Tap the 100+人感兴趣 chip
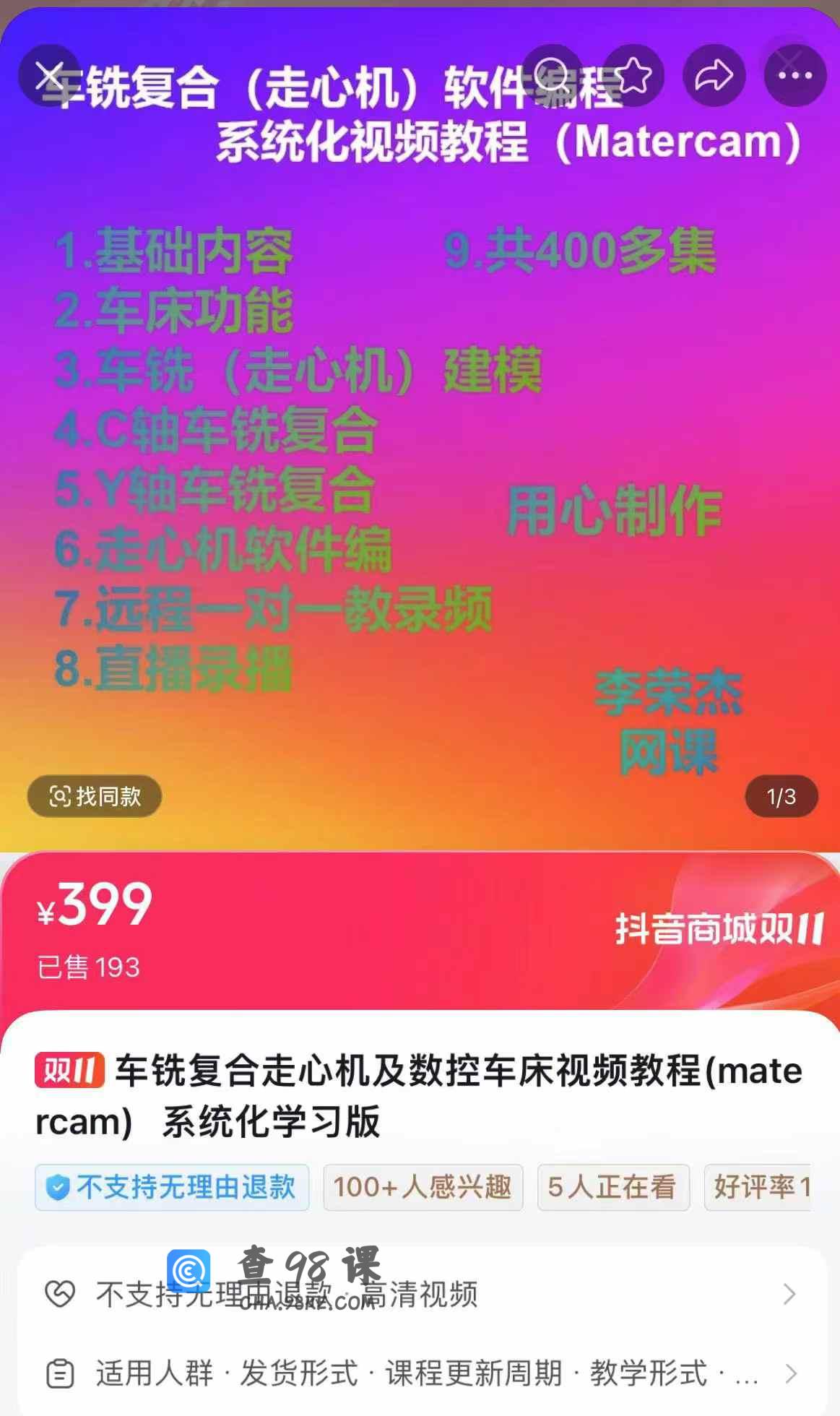Image resolution: width=840 pixels, height=1416 pixels. click(423, 1187)
